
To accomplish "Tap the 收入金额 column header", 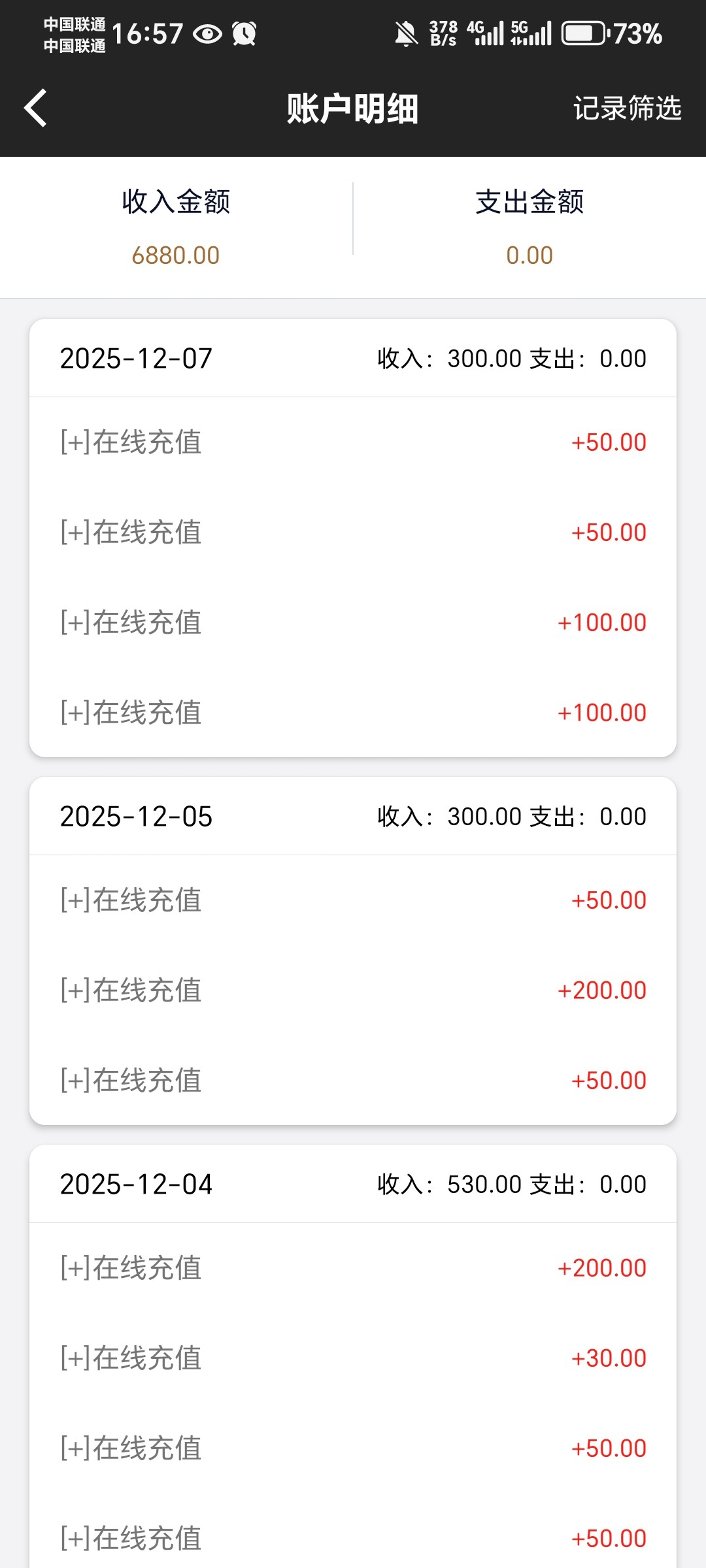I will [x=176, y=203].
